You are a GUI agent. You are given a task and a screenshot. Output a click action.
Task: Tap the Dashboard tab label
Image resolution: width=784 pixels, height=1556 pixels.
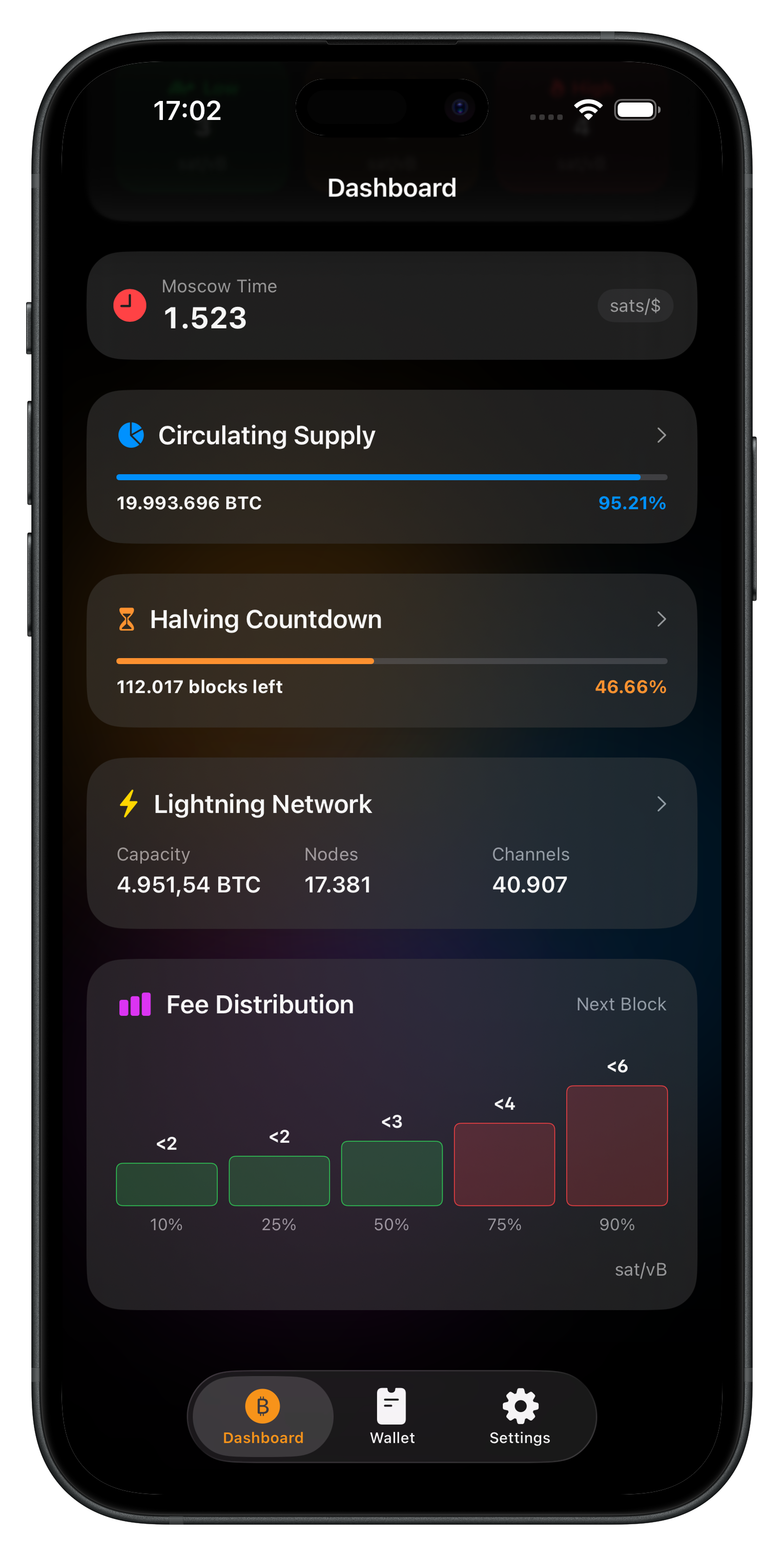(262, 1438)
